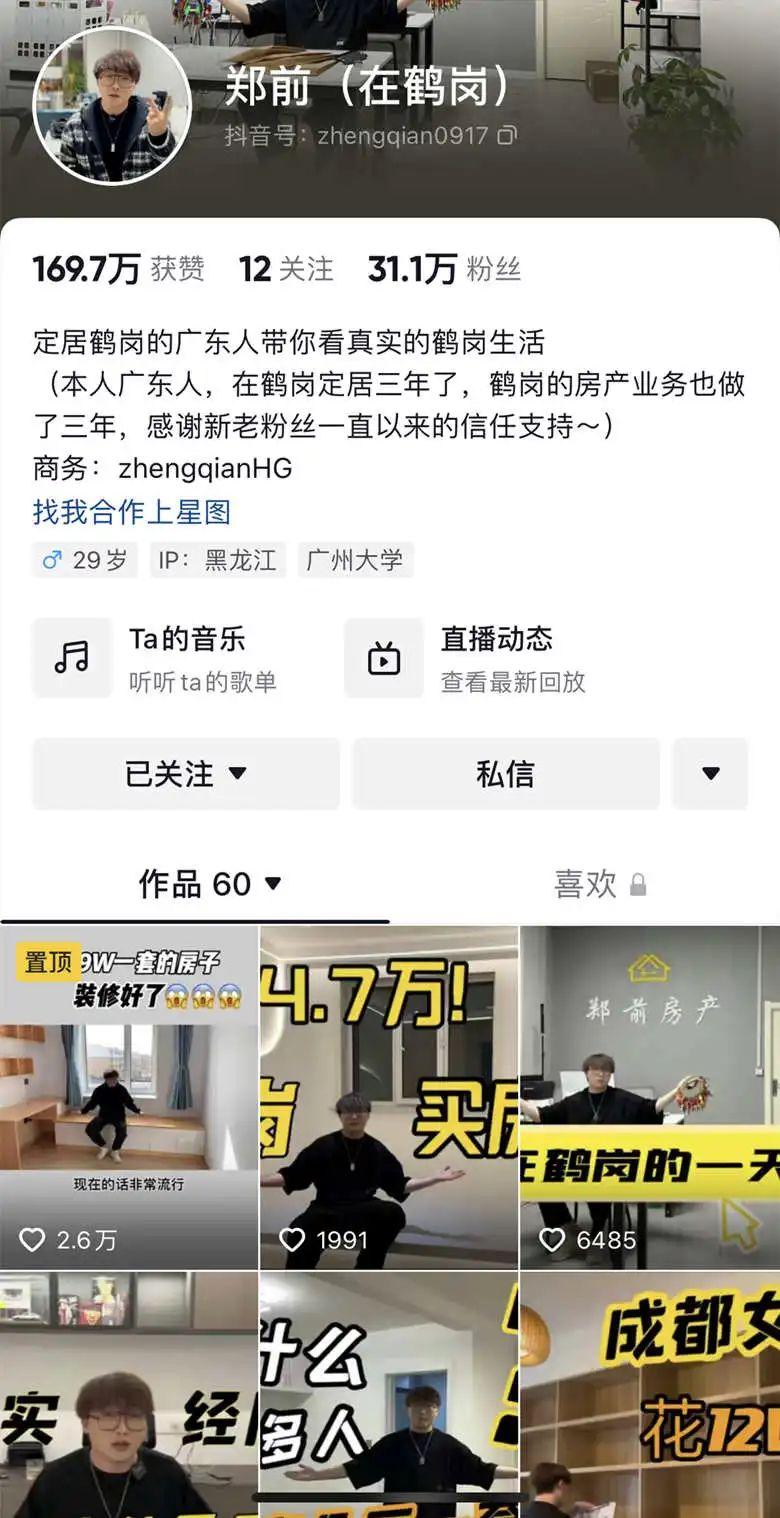
Task: Open the video with 1991 likes
Action: click(389, 1097)
